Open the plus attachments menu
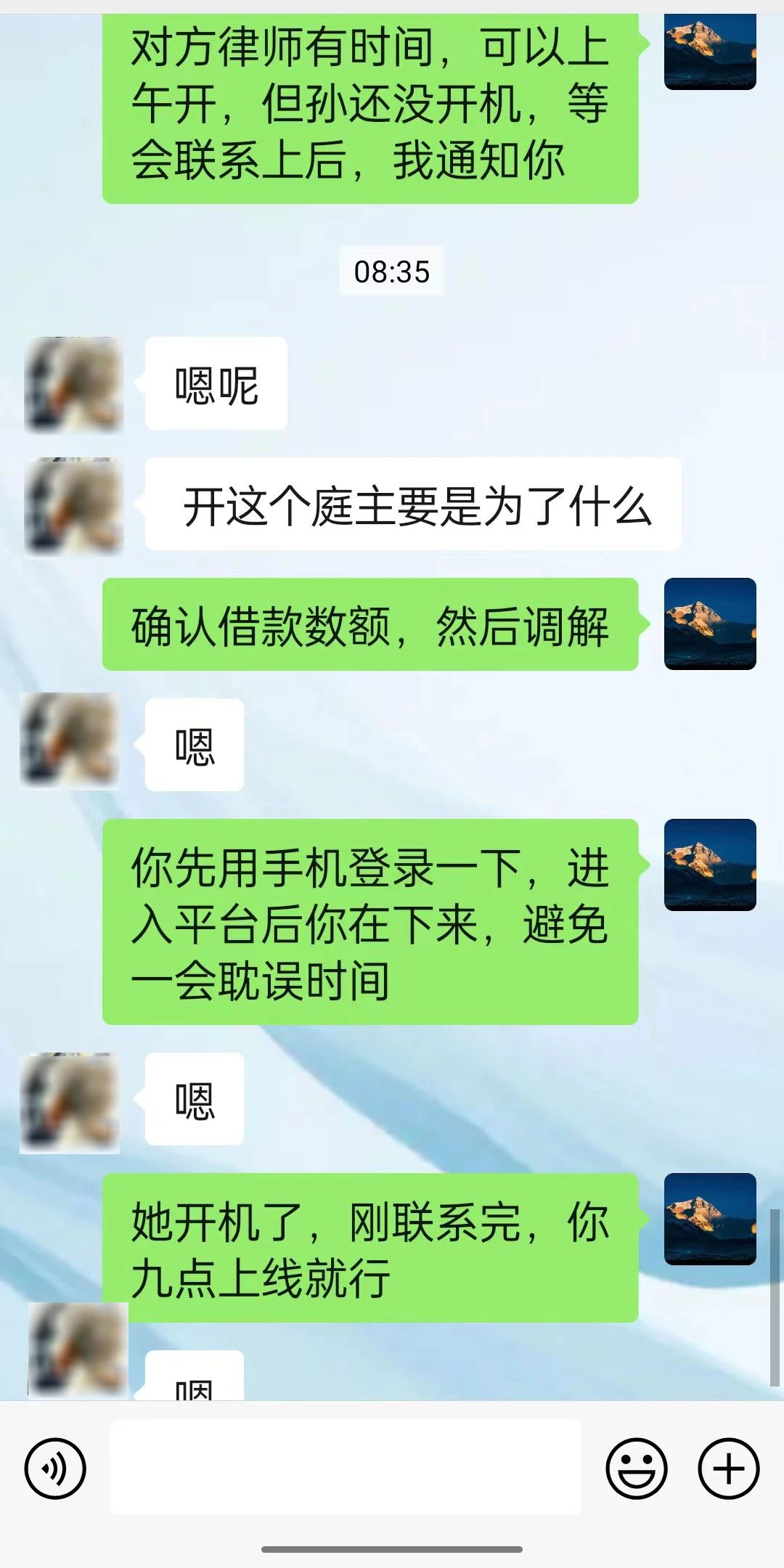This screenshot has width=784, height=1568. 728,1468
